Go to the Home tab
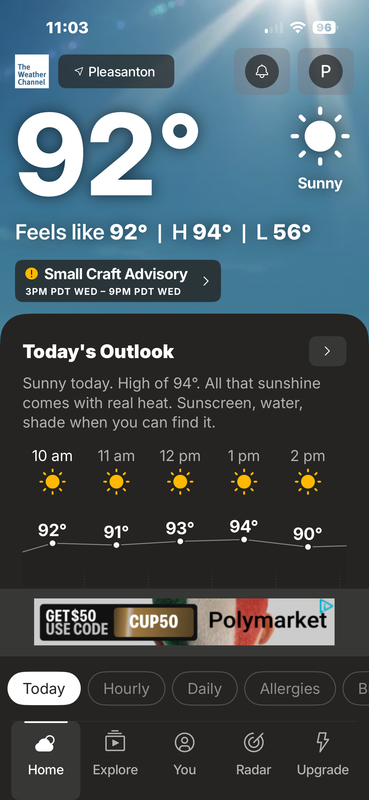 pyautogui.click(x=46, y=755)
